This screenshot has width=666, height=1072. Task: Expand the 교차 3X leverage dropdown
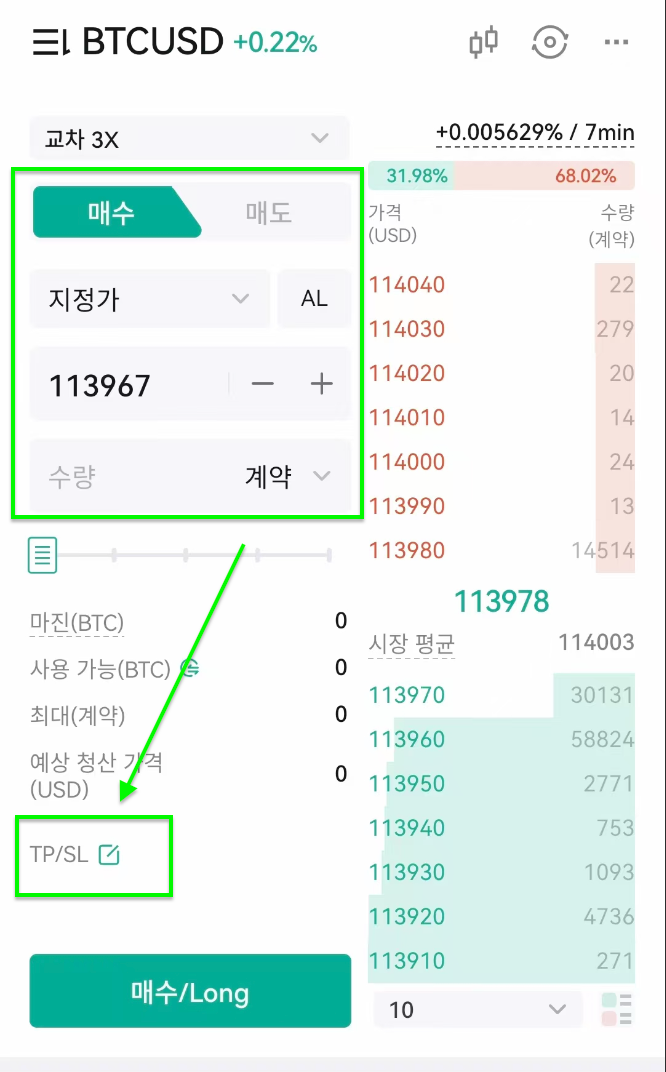(189, 139)
